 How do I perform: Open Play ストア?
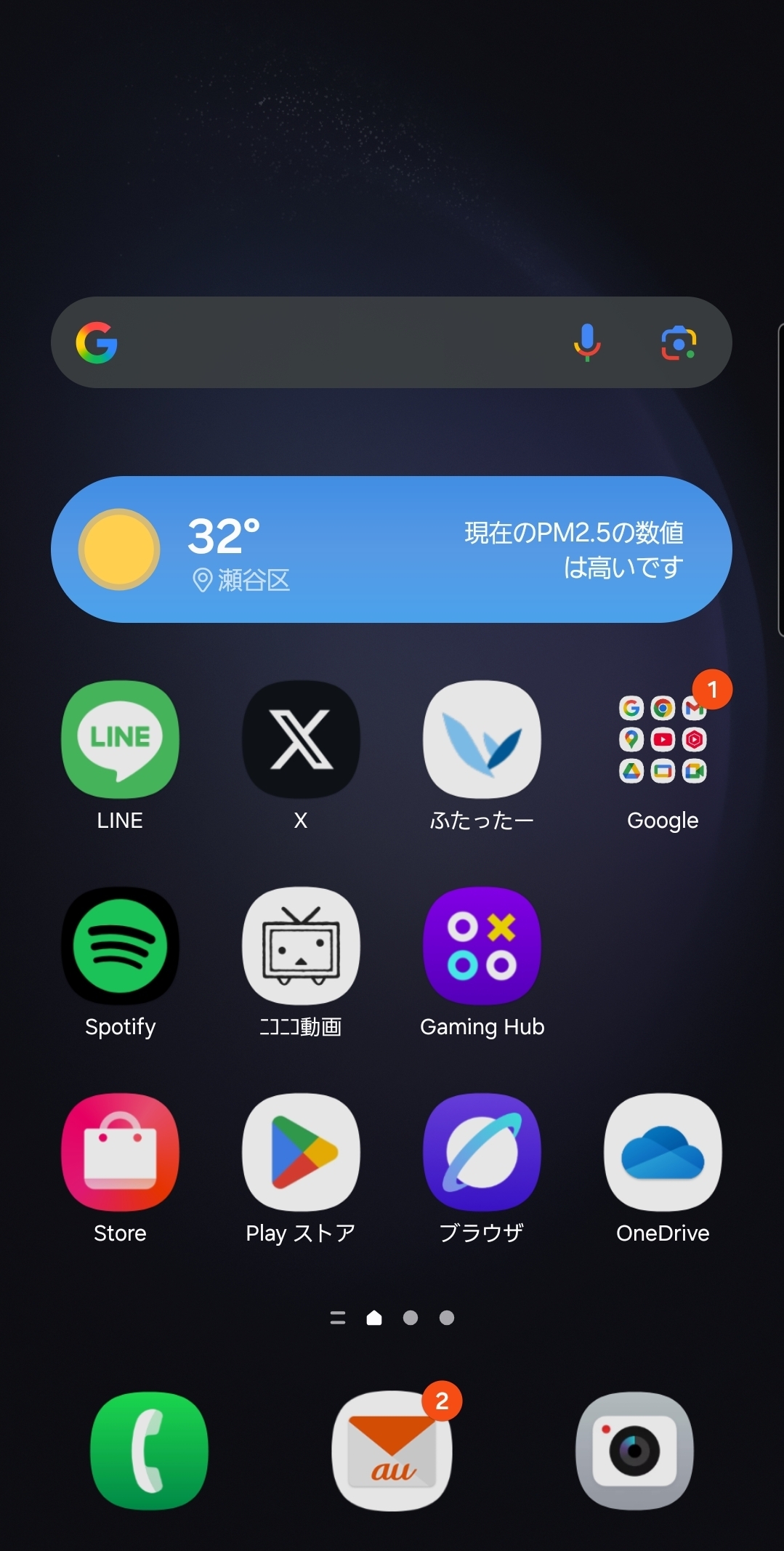(x=301, y=1153)
